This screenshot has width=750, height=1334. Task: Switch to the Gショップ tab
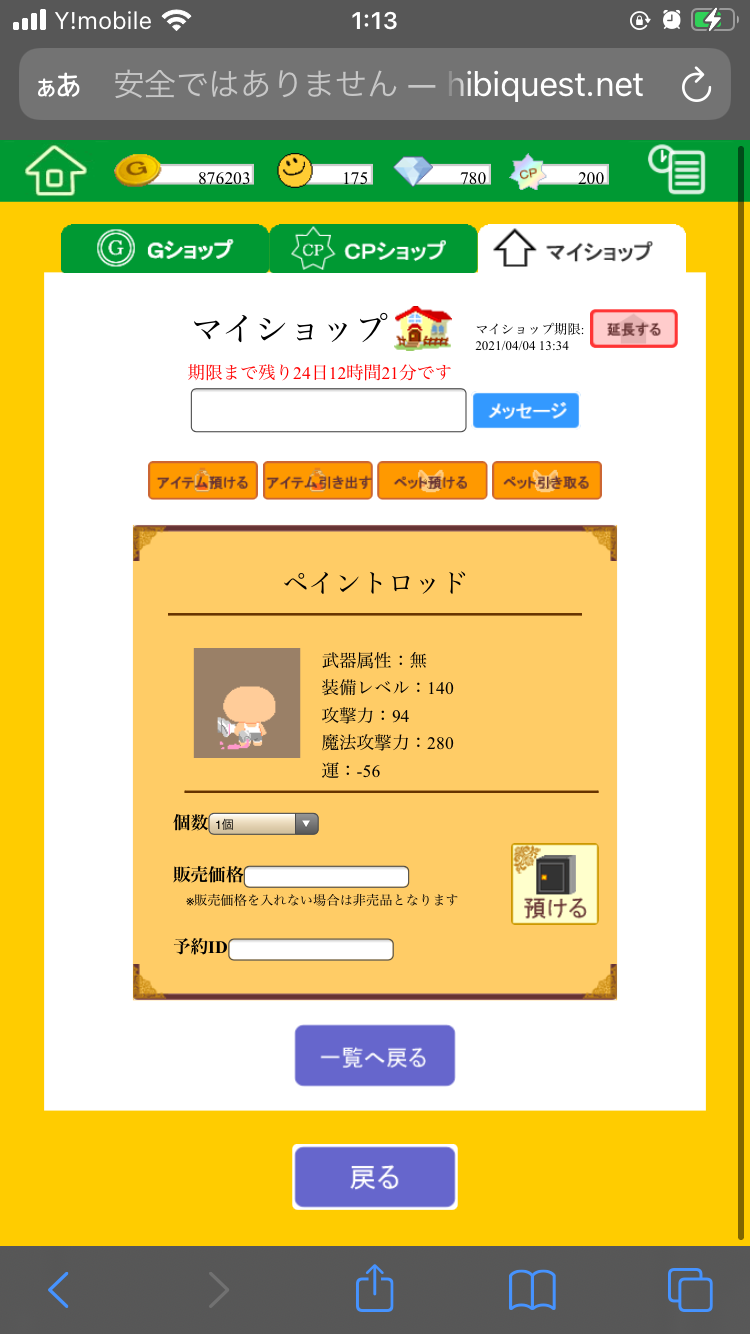[x=165, y=249]
